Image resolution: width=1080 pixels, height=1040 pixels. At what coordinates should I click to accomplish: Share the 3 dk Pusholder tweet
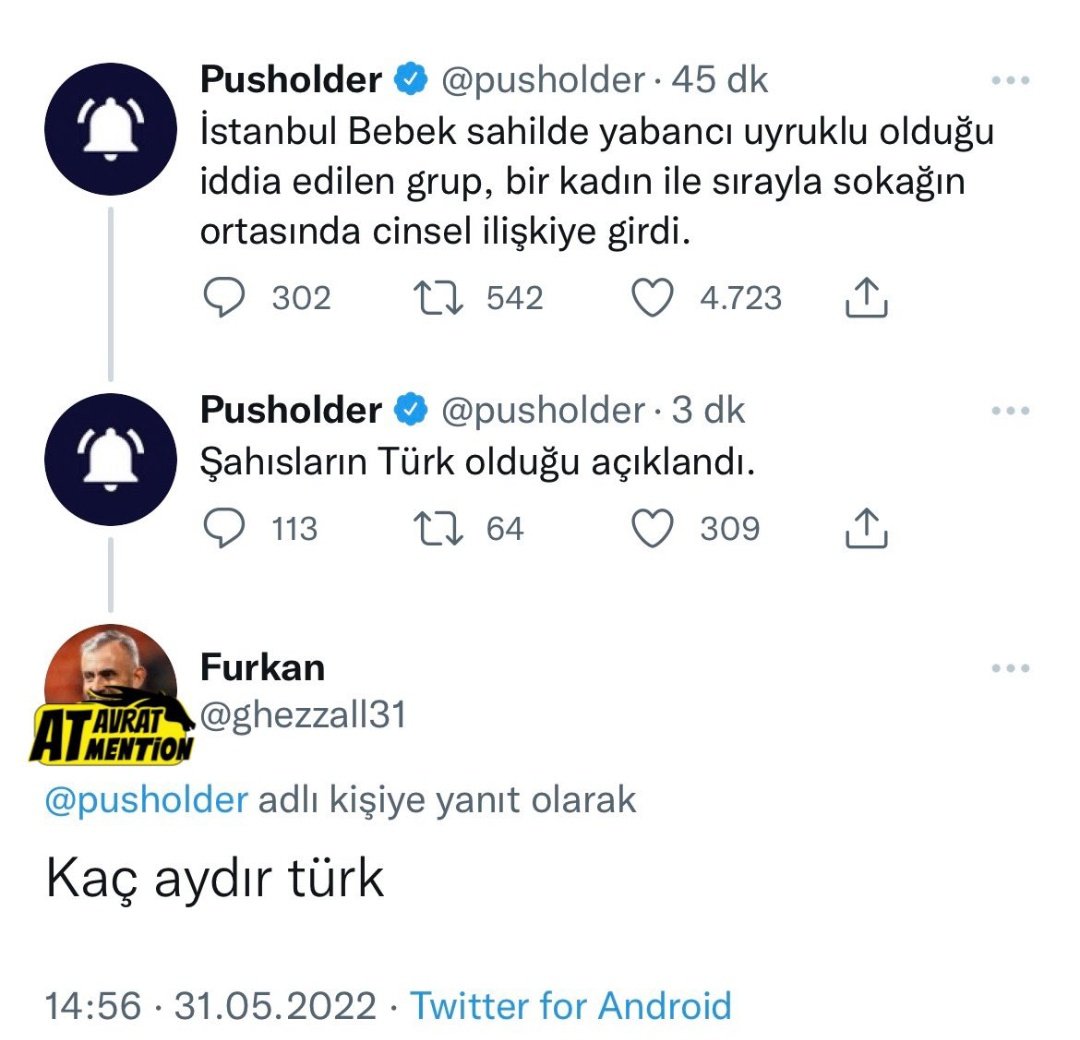867,529
